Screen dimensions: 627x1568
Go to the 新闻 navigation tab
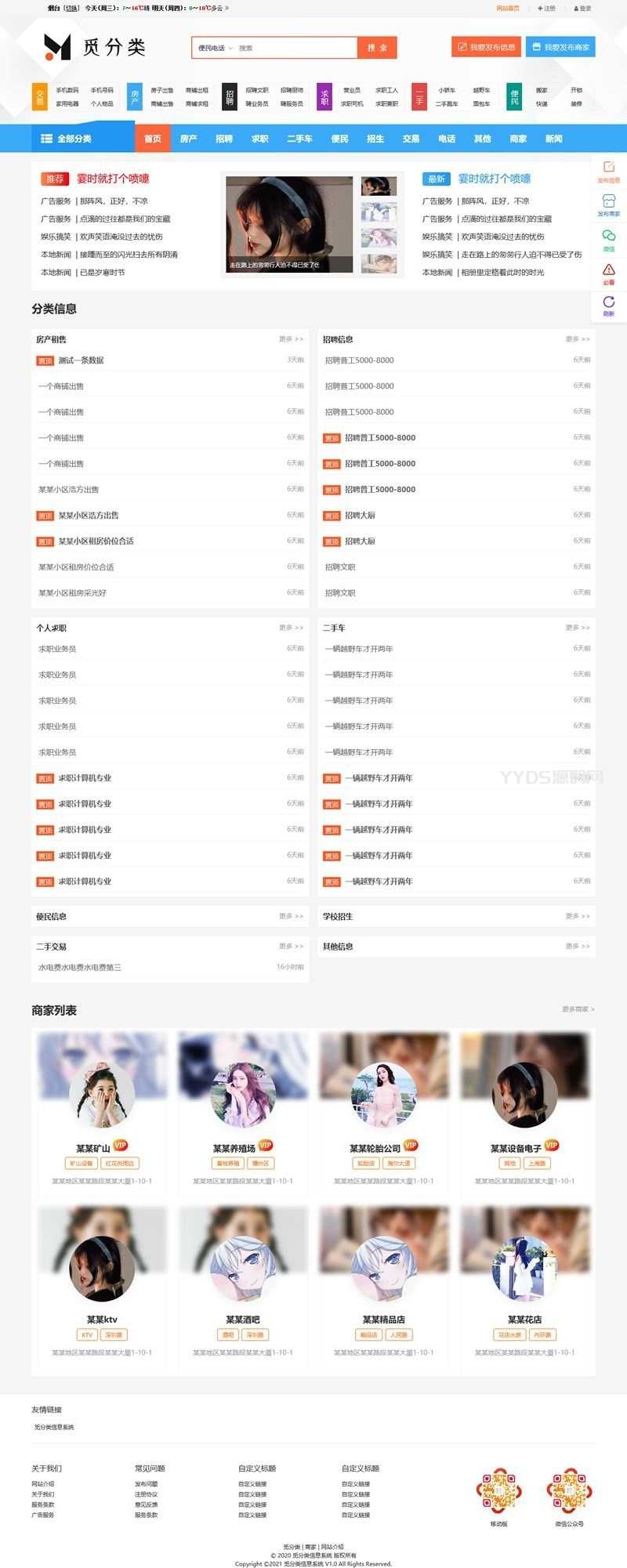(x=553, y=139)
